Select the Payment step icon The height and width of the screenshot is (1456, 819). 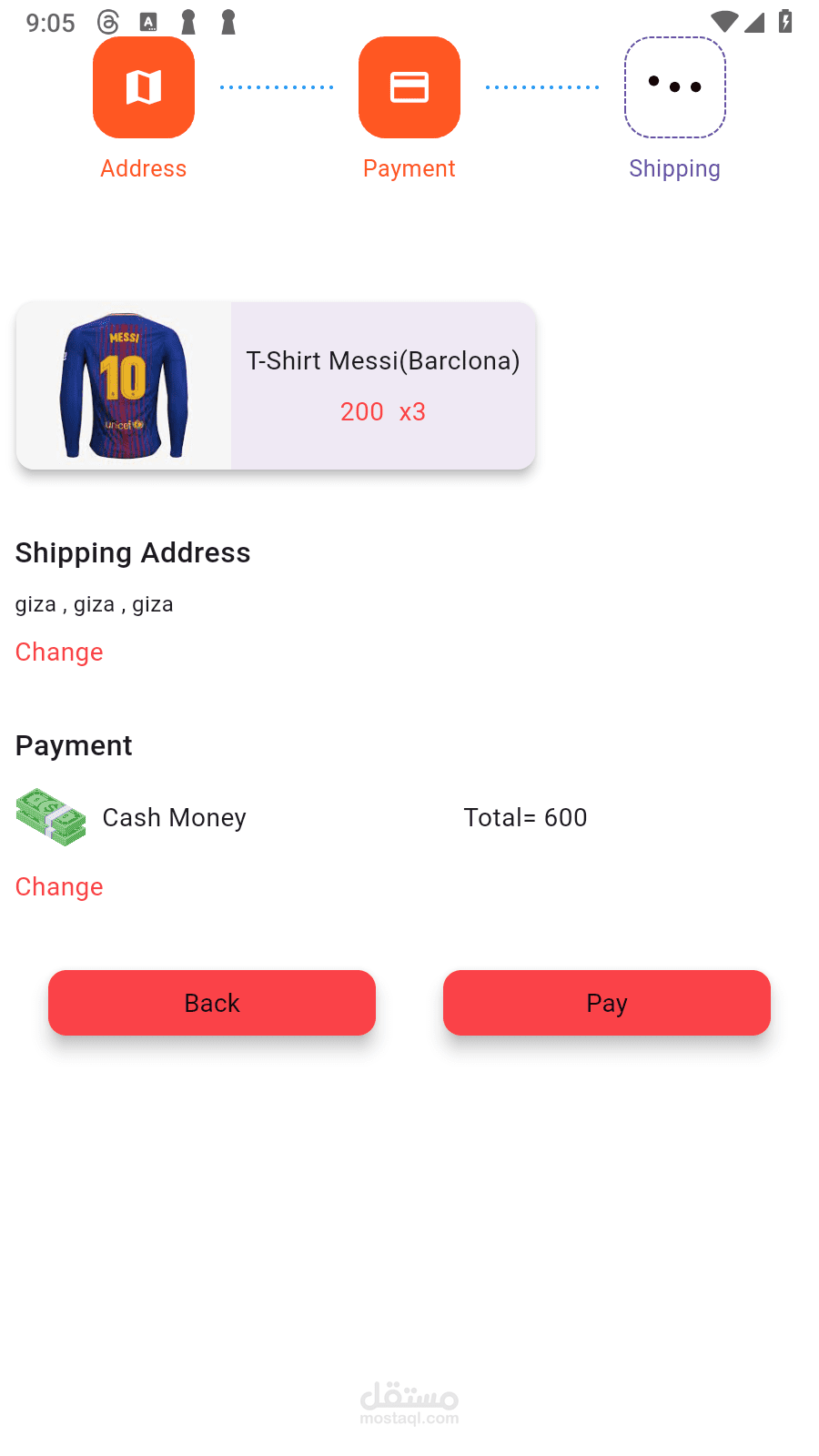pos(409,87)
